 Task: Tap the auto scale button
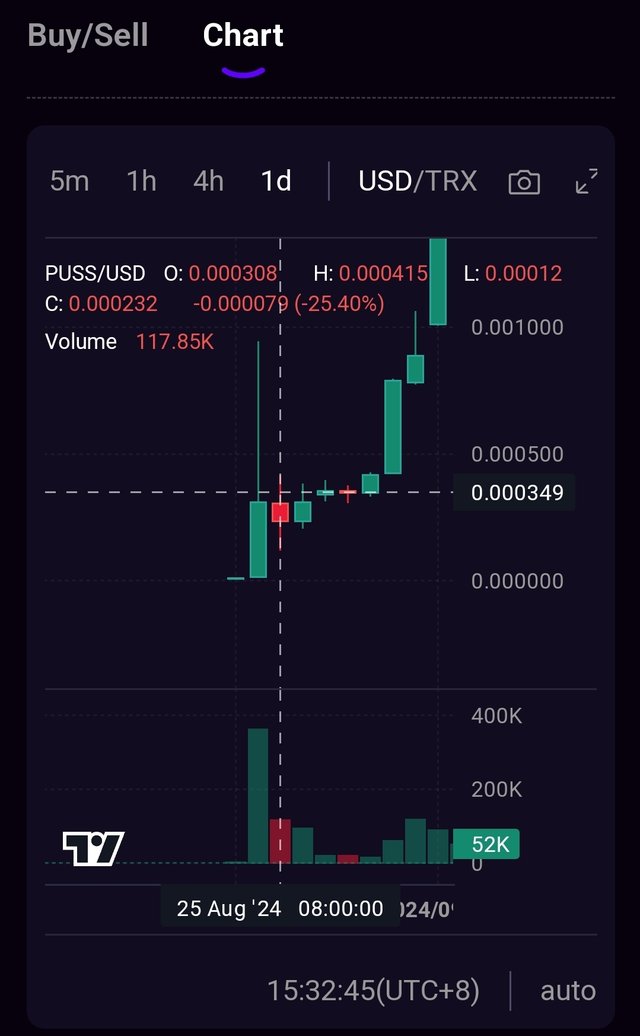pyautogui.click(x=568, y=991)
